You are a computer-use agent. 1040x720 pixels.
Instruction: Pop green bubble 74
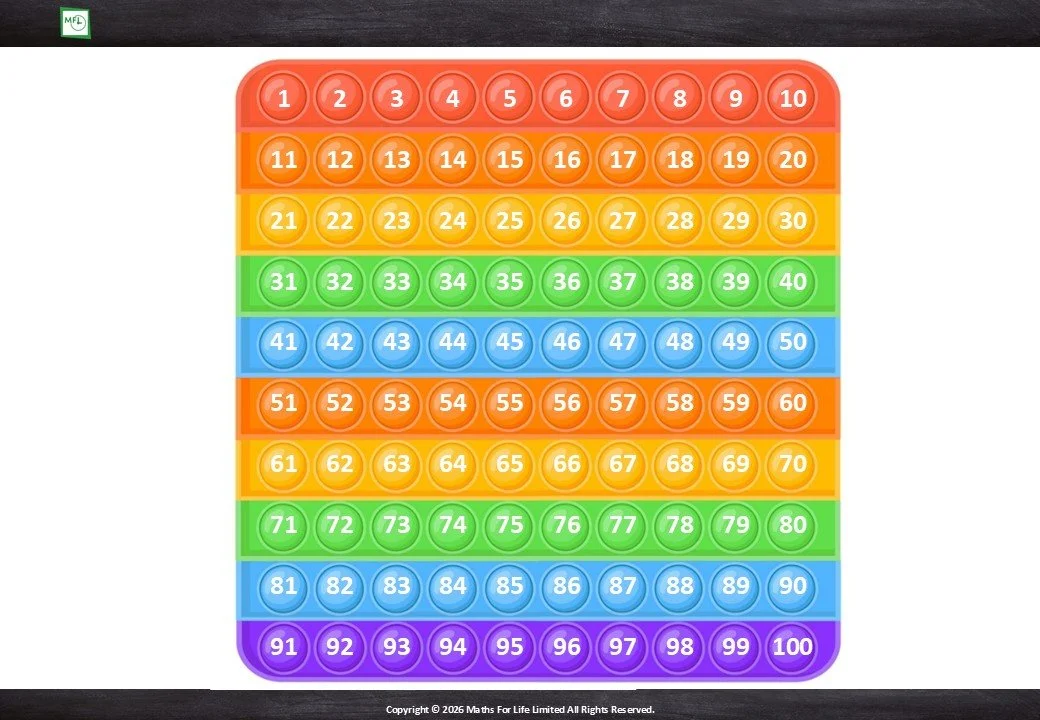coord(452,524)
